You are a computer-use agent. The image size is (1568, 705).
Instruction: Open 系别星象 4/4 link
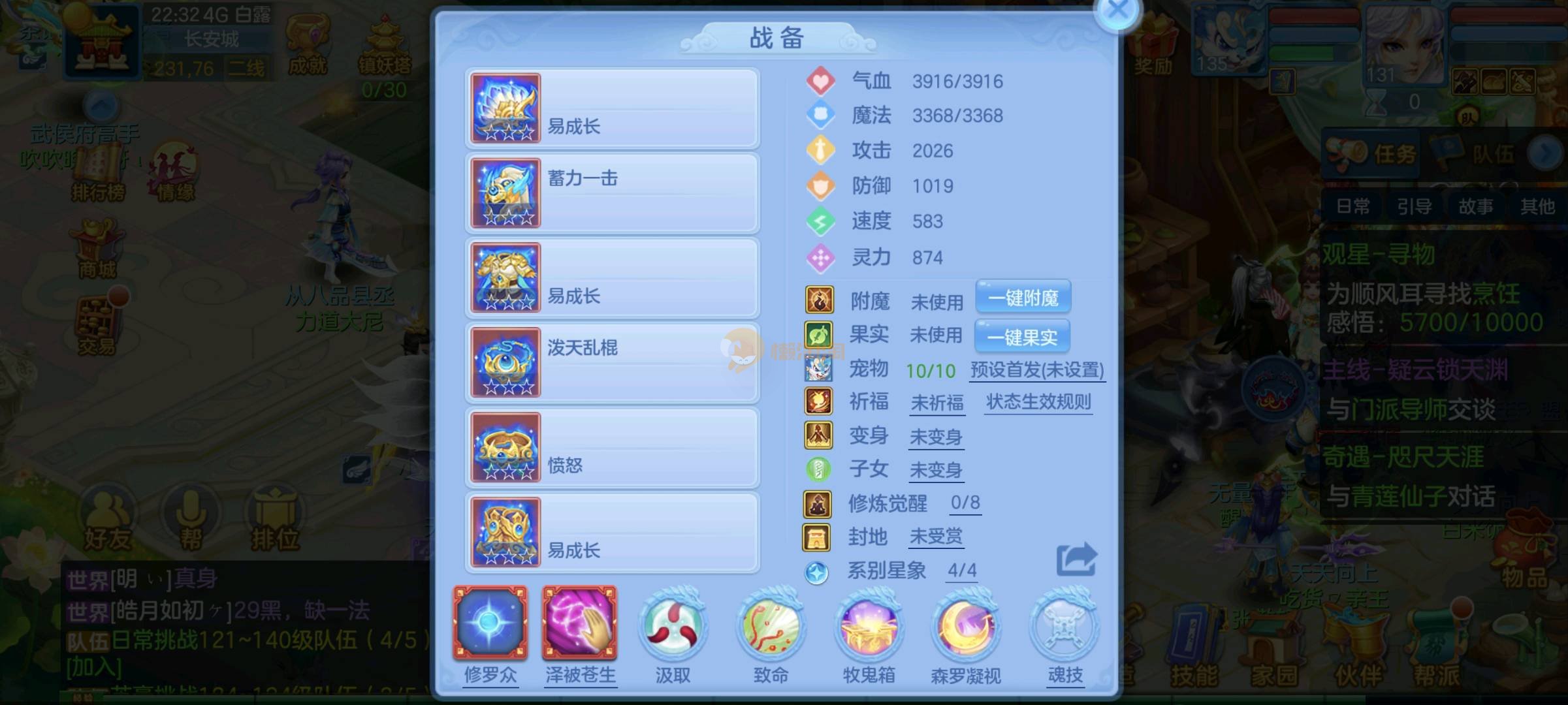pos(962,571)
